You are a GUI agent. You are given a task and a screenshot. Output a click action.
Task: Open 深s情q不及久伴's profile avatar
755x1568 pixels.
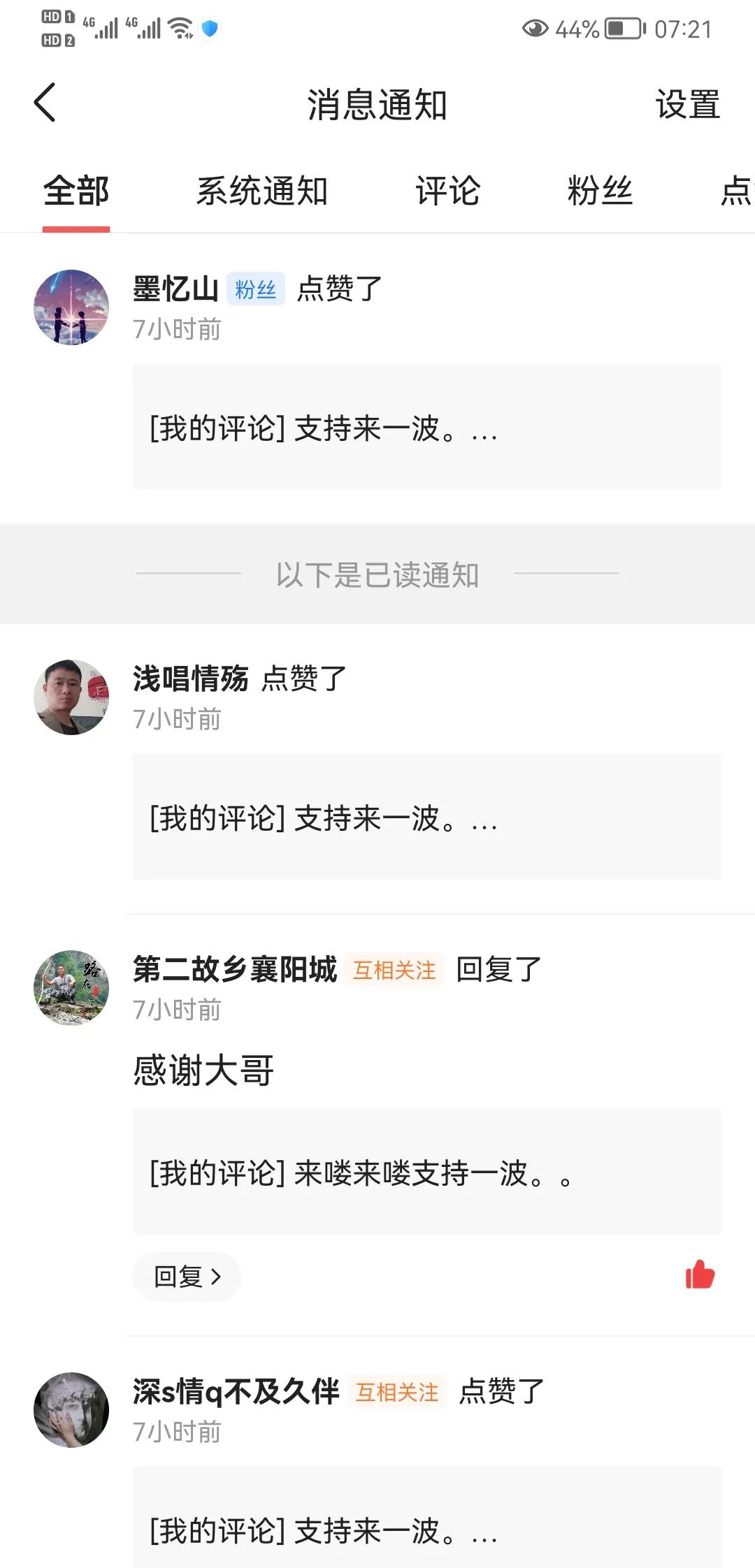71,1409
